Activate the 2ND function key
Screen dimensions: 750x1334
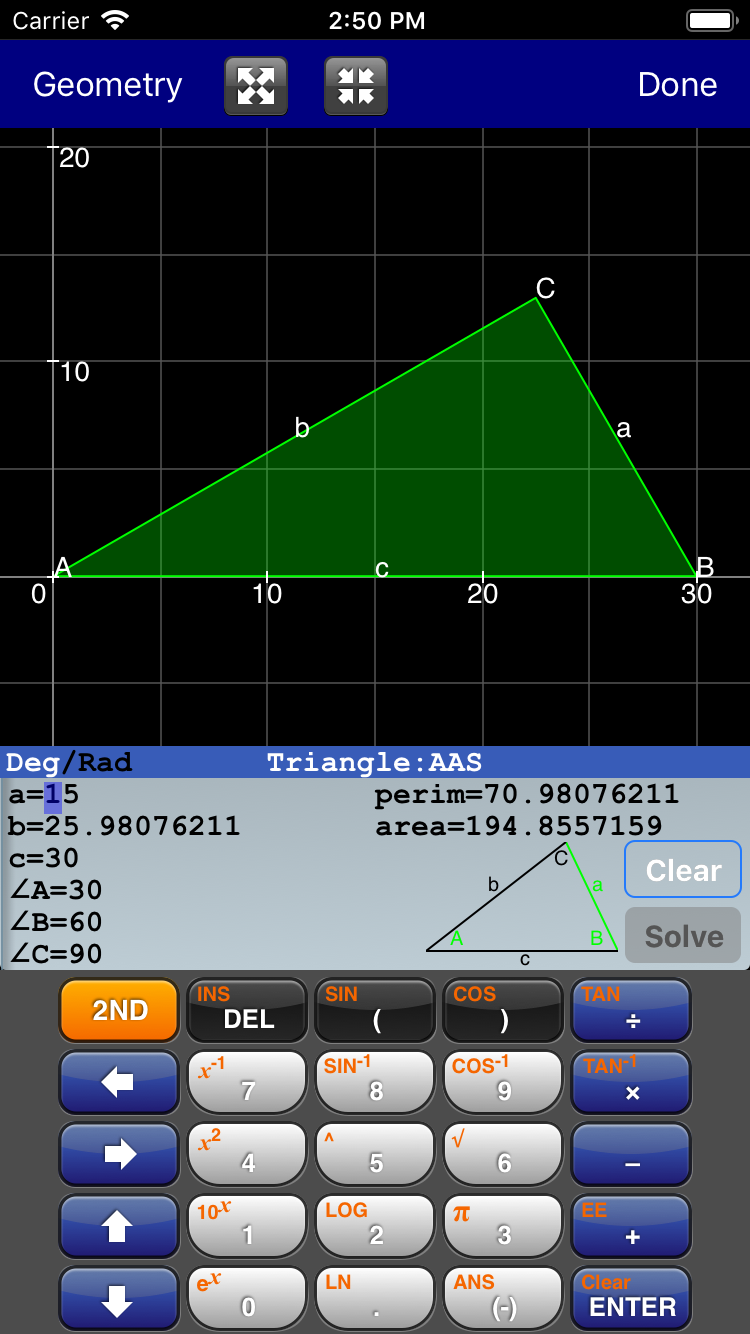120,1010
